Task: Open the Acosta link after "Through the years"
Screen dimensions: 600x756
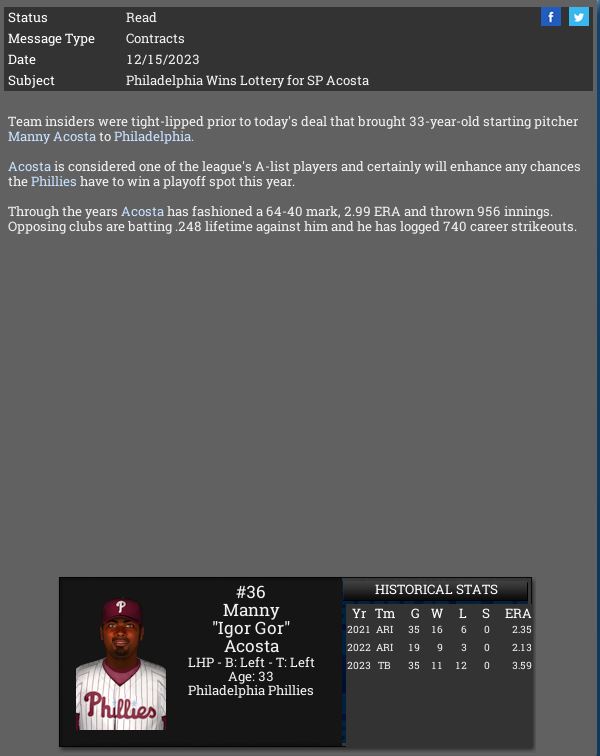Action: click(142, 211)
